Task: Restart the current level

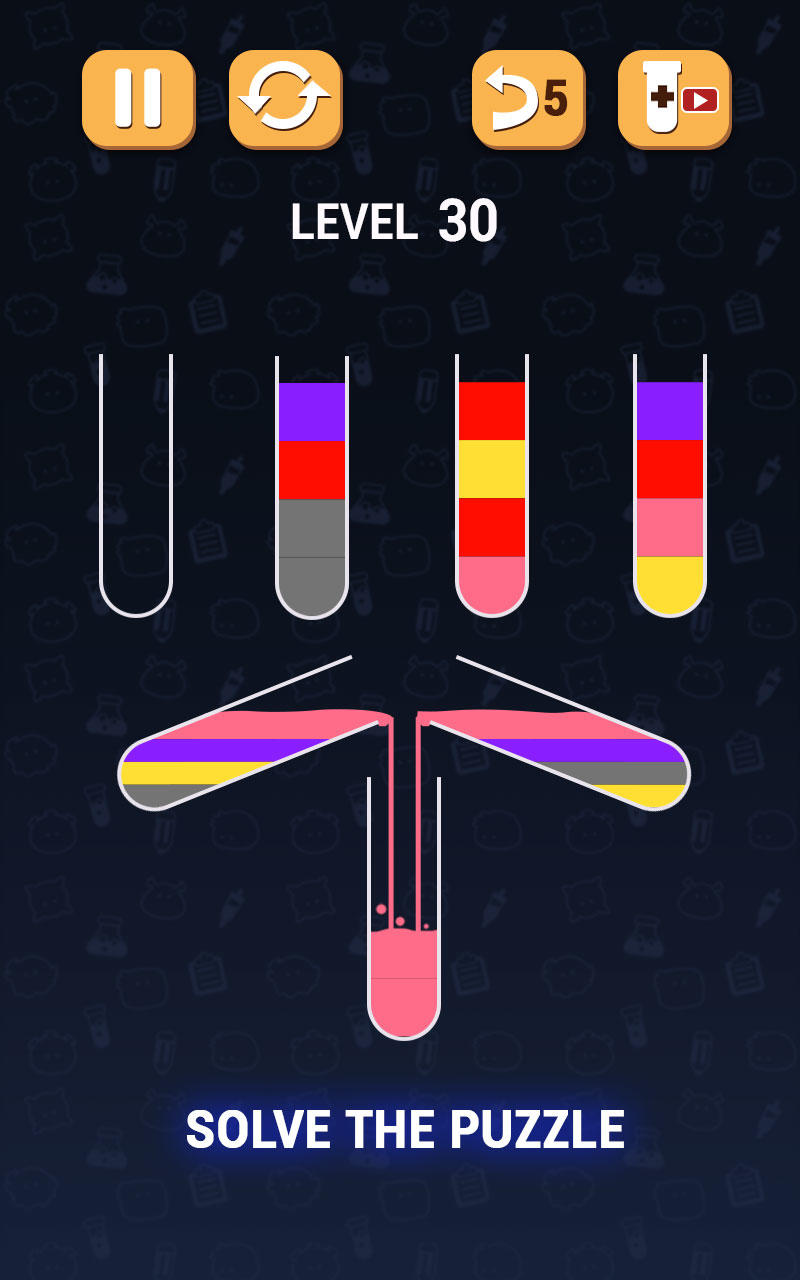Action: point(285,99)
